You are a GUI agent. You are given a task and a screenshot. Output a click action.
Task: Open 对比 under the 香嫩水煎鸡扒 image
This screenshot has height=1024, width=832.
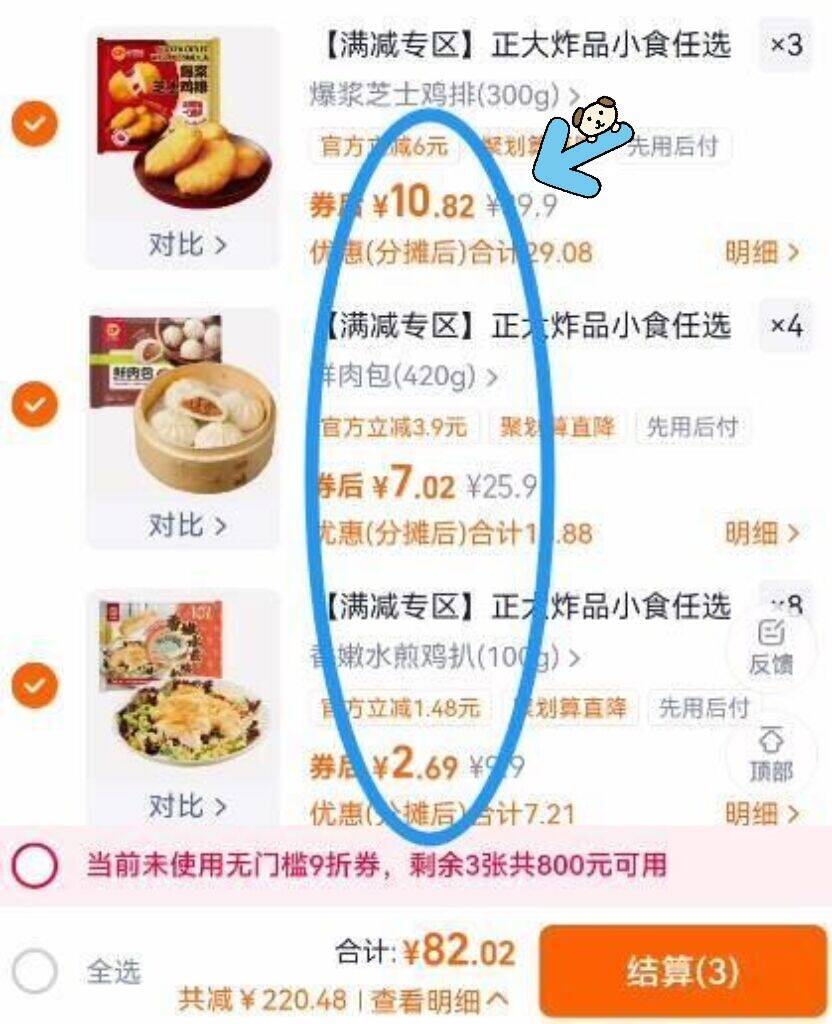point(187,805)
